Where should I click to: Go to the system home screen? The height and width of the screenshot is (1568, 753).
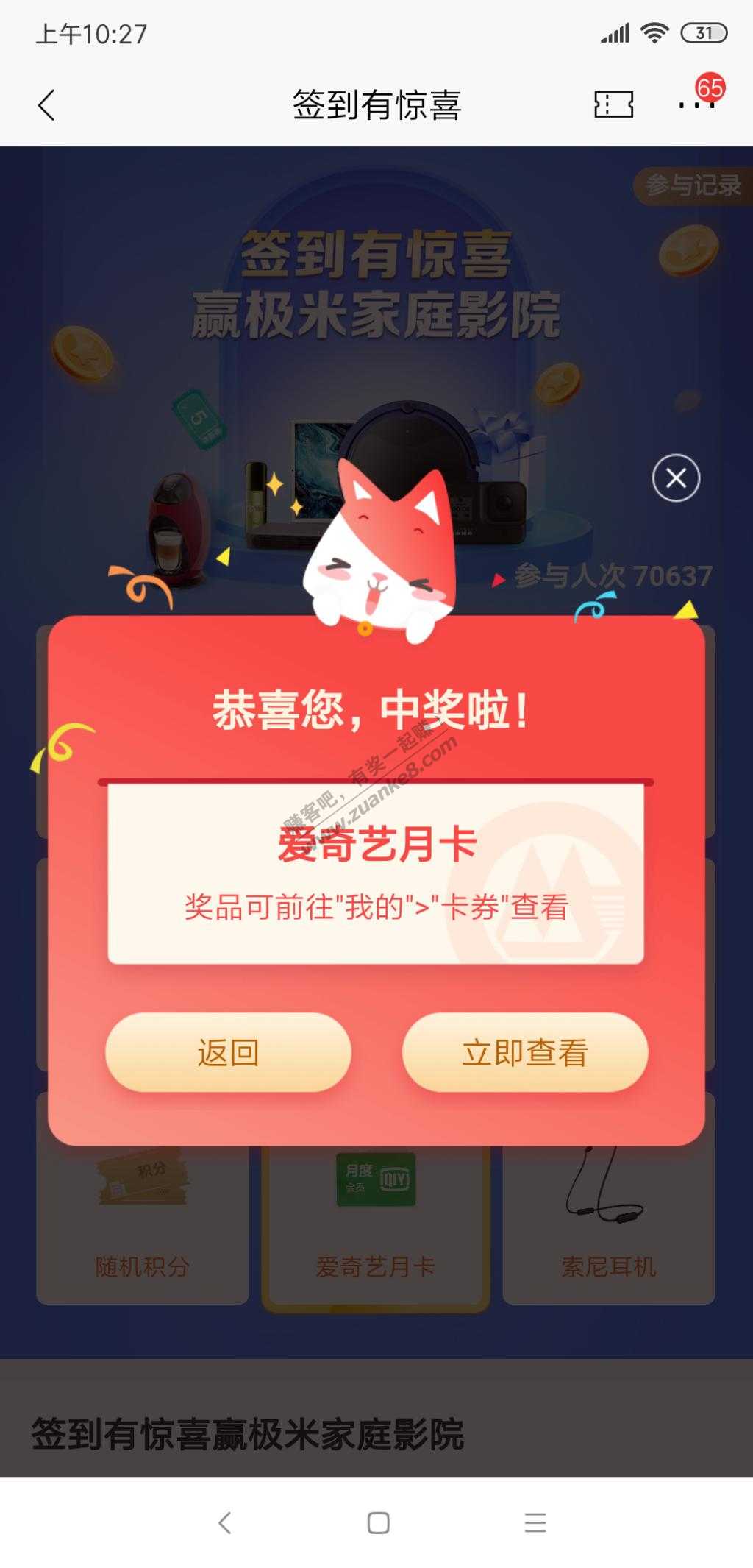point(378,1522)
